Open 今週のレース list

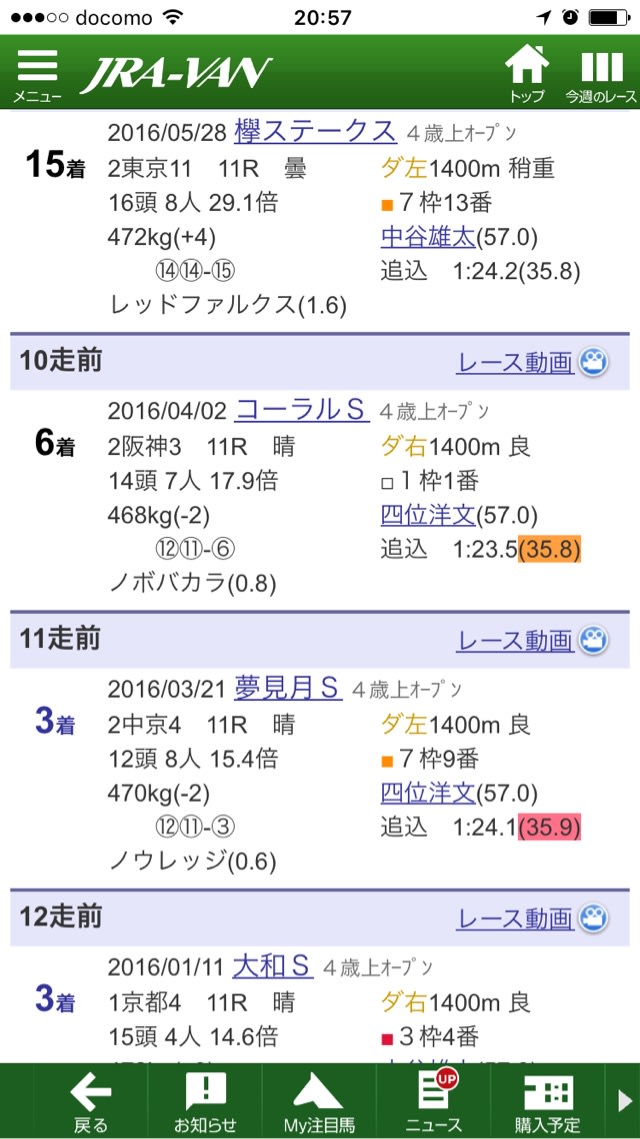click(x=601, y=75)
